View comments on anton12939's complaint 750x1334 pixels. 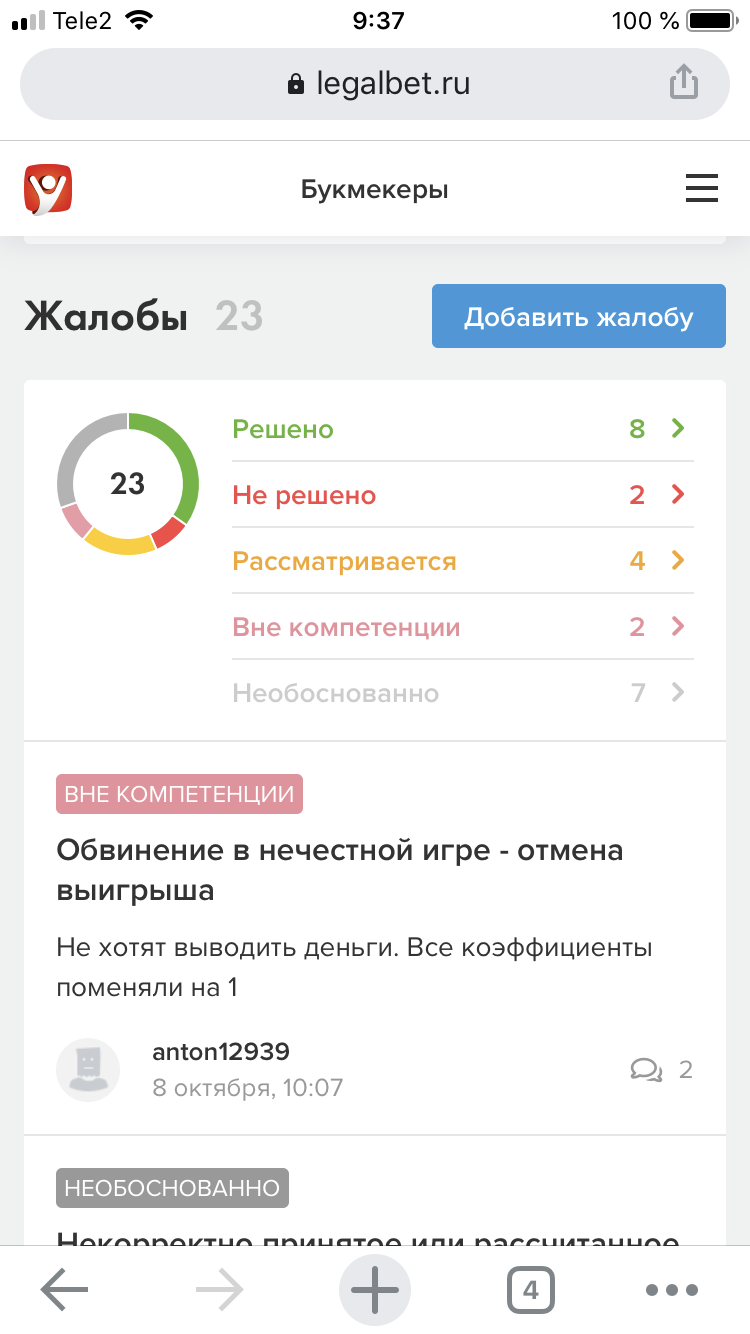point(661,1070)
